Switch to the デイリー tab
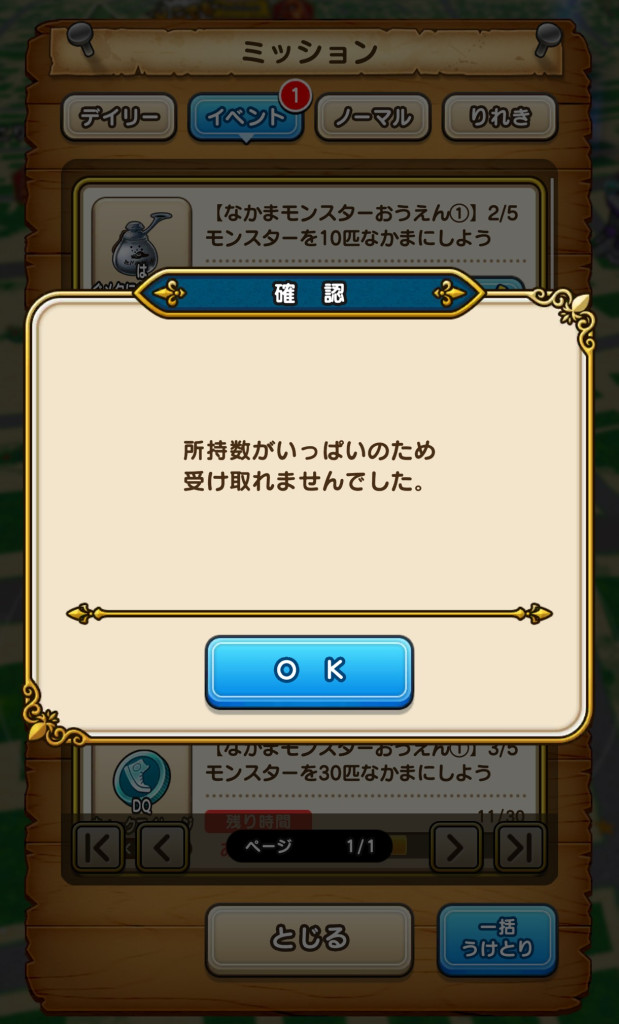The height and width of the screenshot is (1024, 619). coord(119,118)
